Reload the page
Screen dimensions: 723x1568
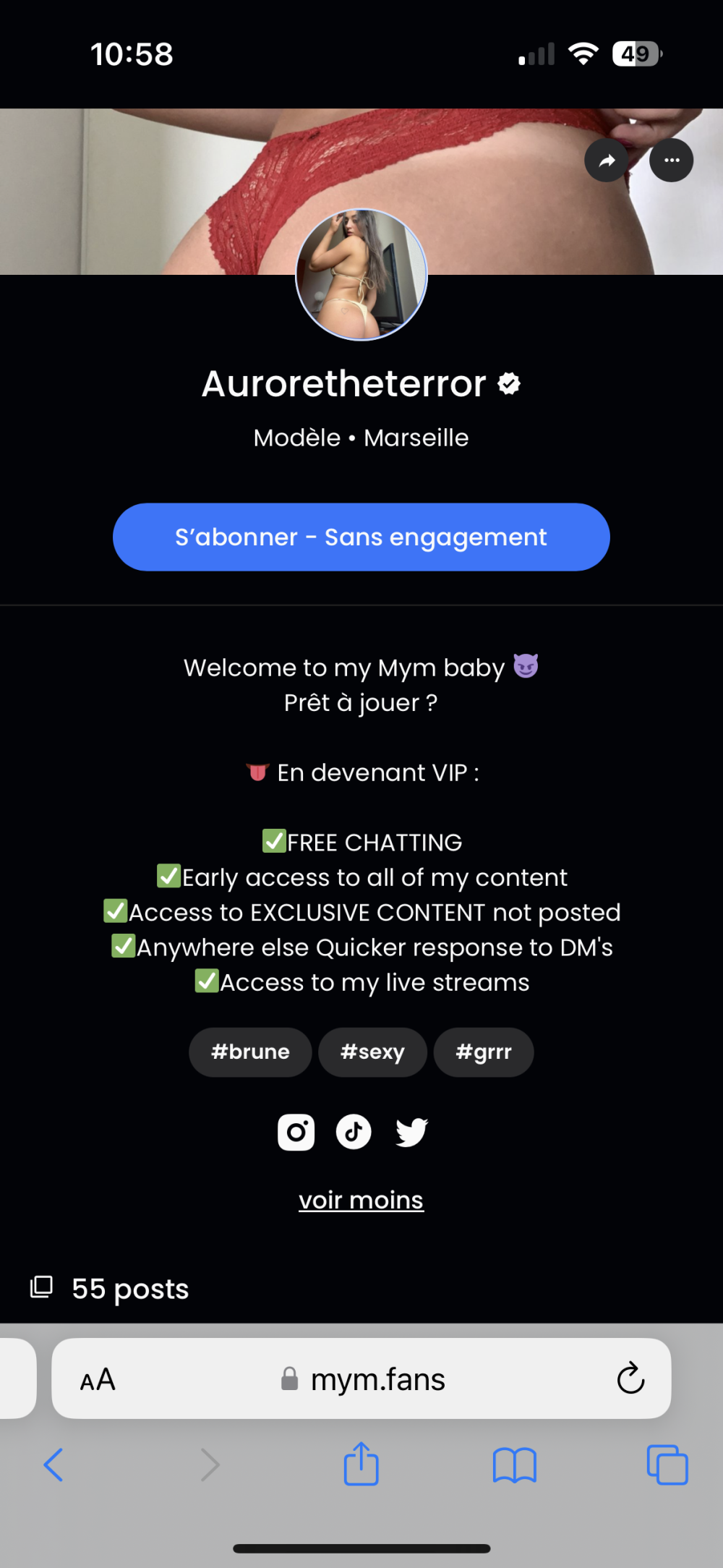630,1379
